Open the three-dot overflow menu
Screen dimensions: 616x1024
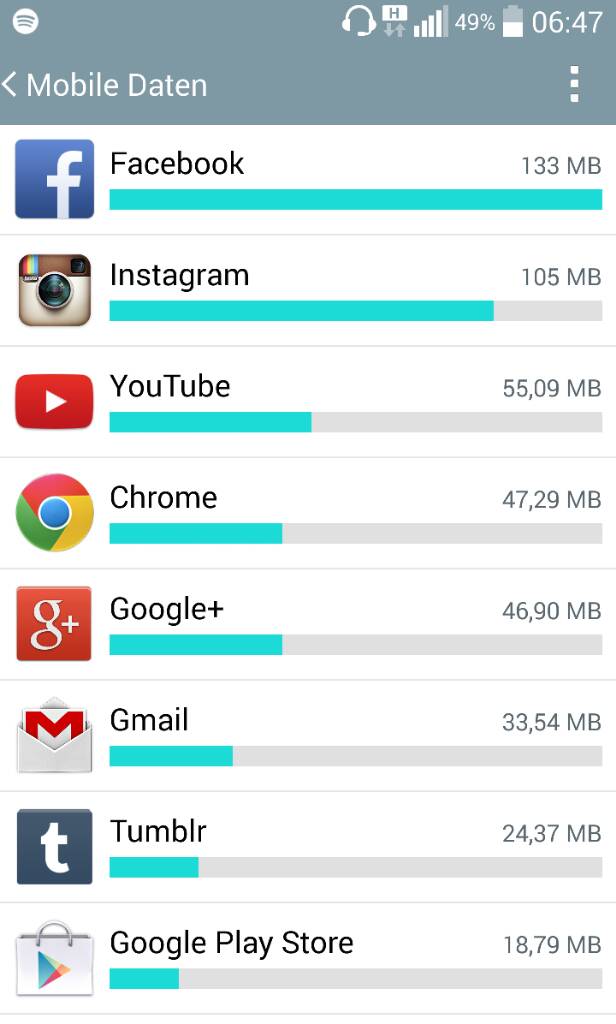pyautogui.click(x=574, y=85)
